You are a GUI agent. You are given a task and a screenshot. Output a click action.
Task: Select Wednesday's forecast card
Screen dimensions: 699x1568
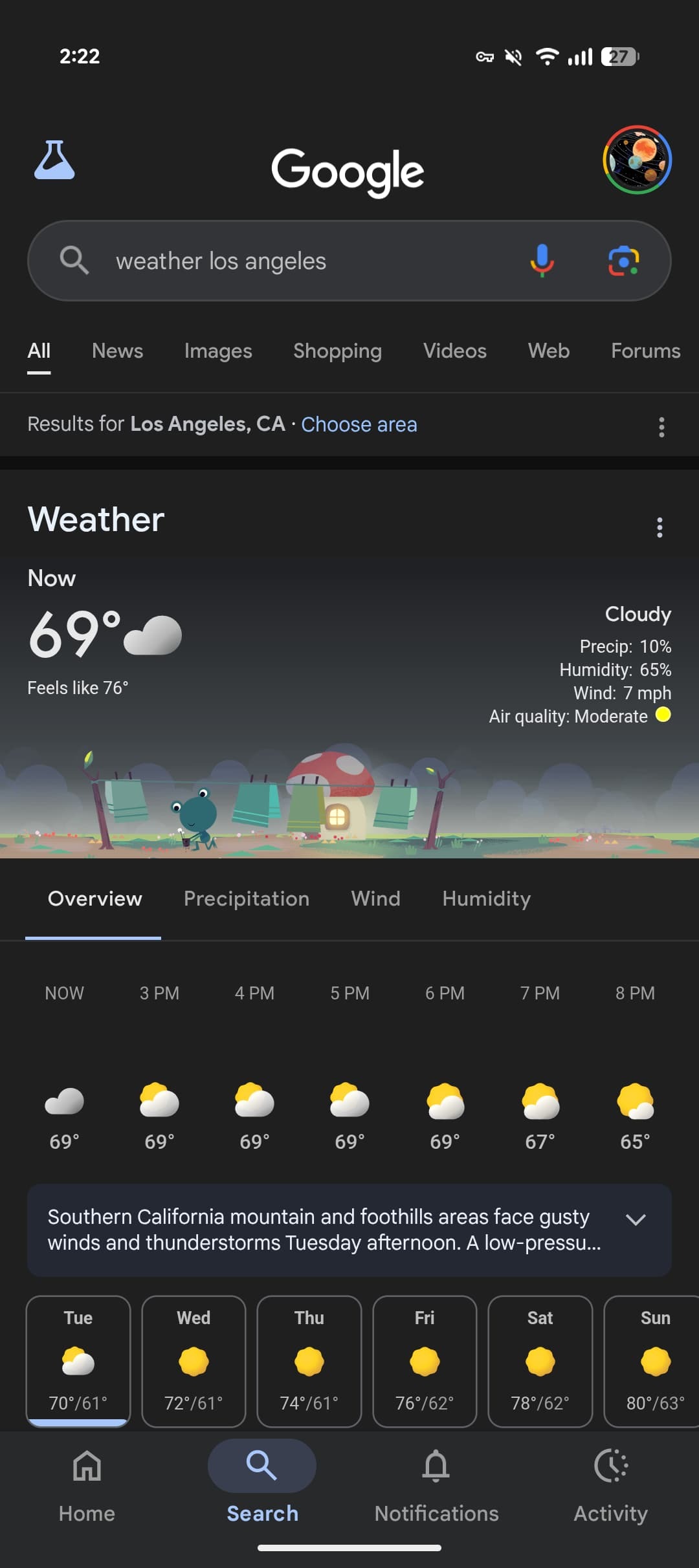[x=194, y=1360]
